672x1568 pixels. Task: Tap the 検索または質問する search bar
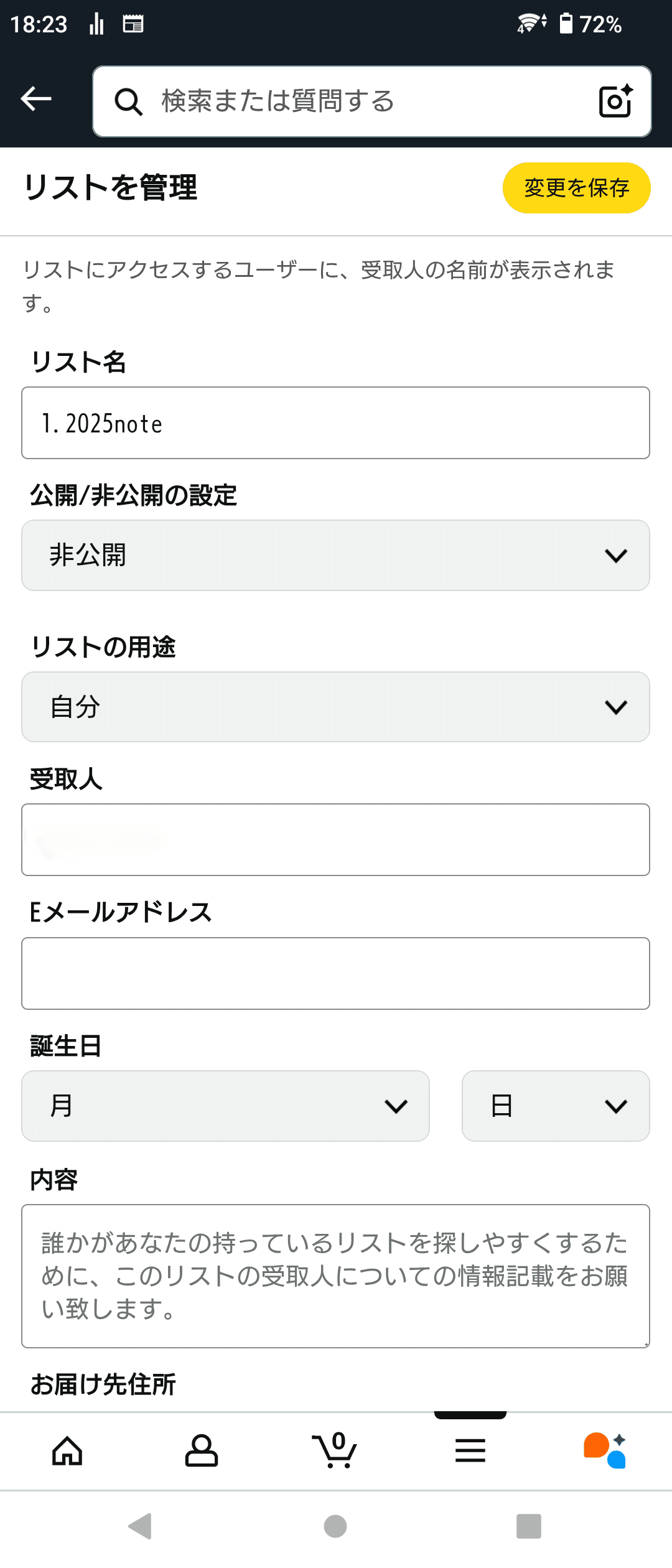(x=348, y=101)
